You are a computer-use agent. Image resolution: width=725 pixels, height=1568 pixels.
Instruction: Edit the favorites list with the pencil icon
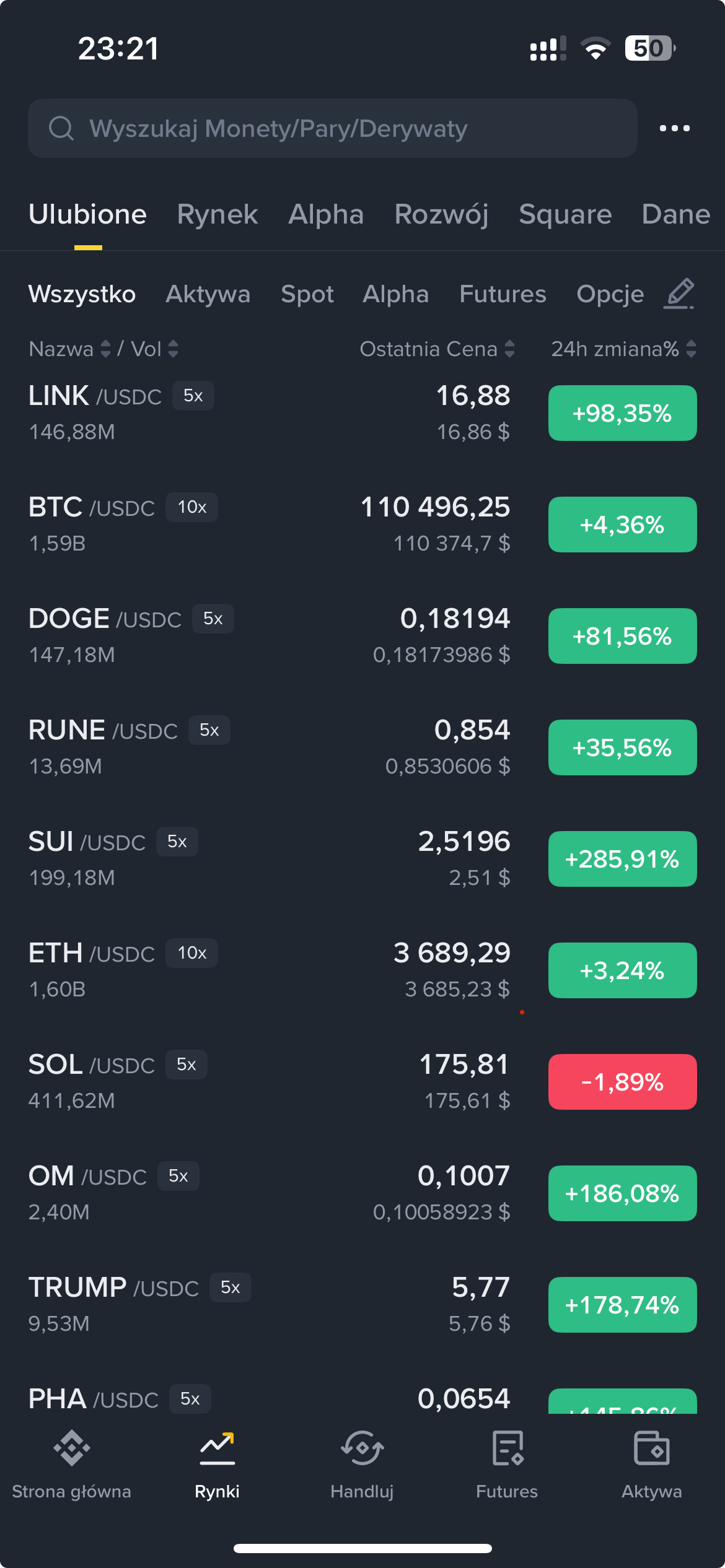point(679,294)
